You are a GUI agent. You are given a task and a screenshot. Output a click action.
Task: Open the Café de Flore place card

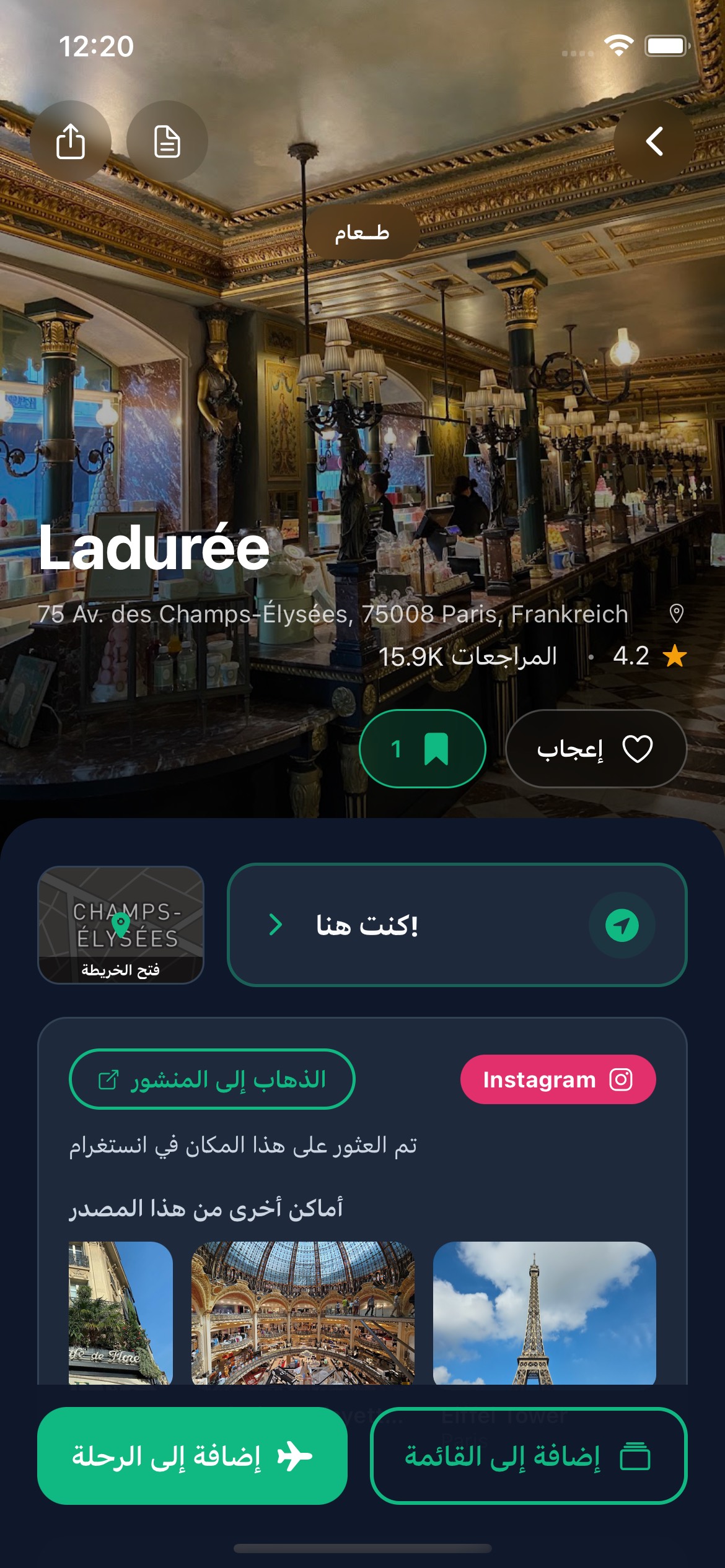point(121,1312)
